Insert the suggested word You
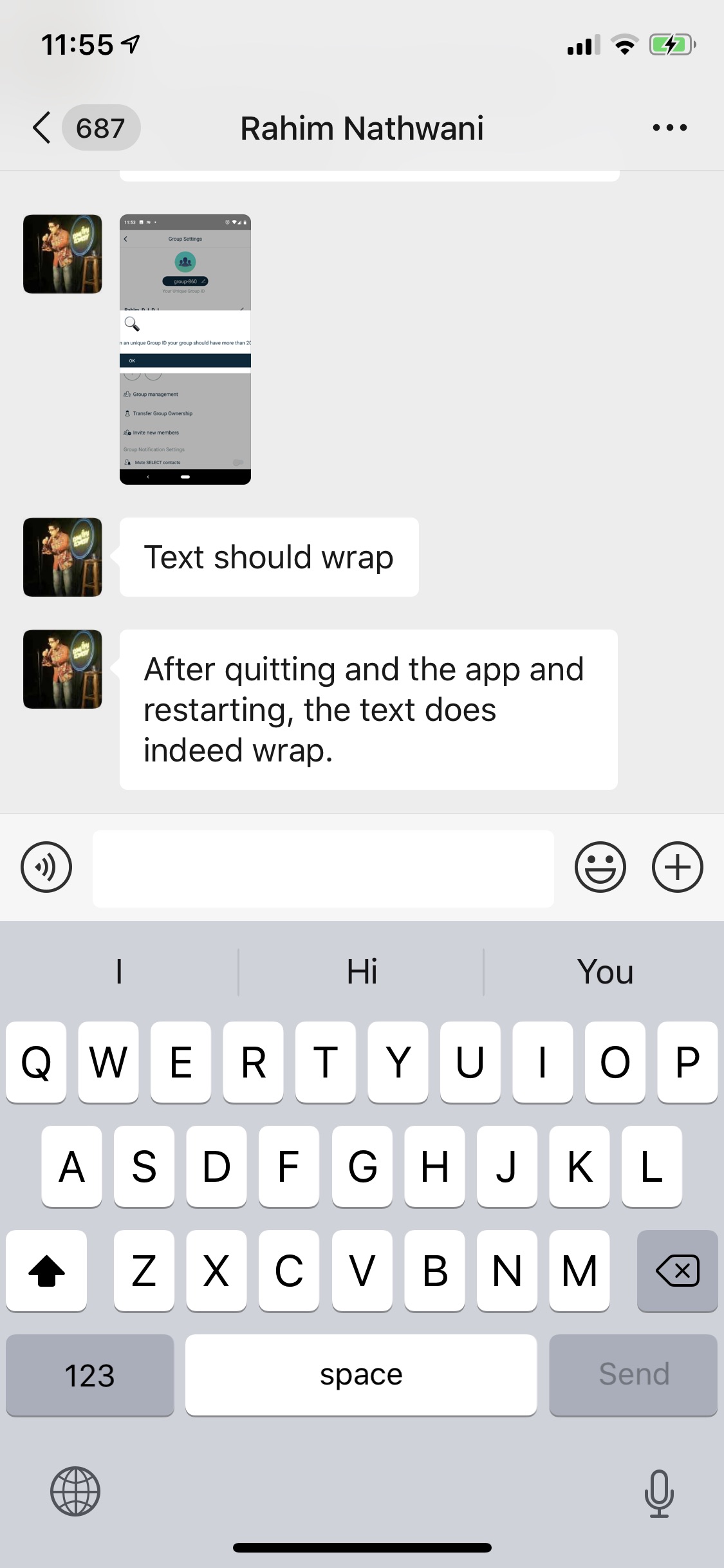The width and height of the screenshot is (724, 1568). tap(605, 971)
